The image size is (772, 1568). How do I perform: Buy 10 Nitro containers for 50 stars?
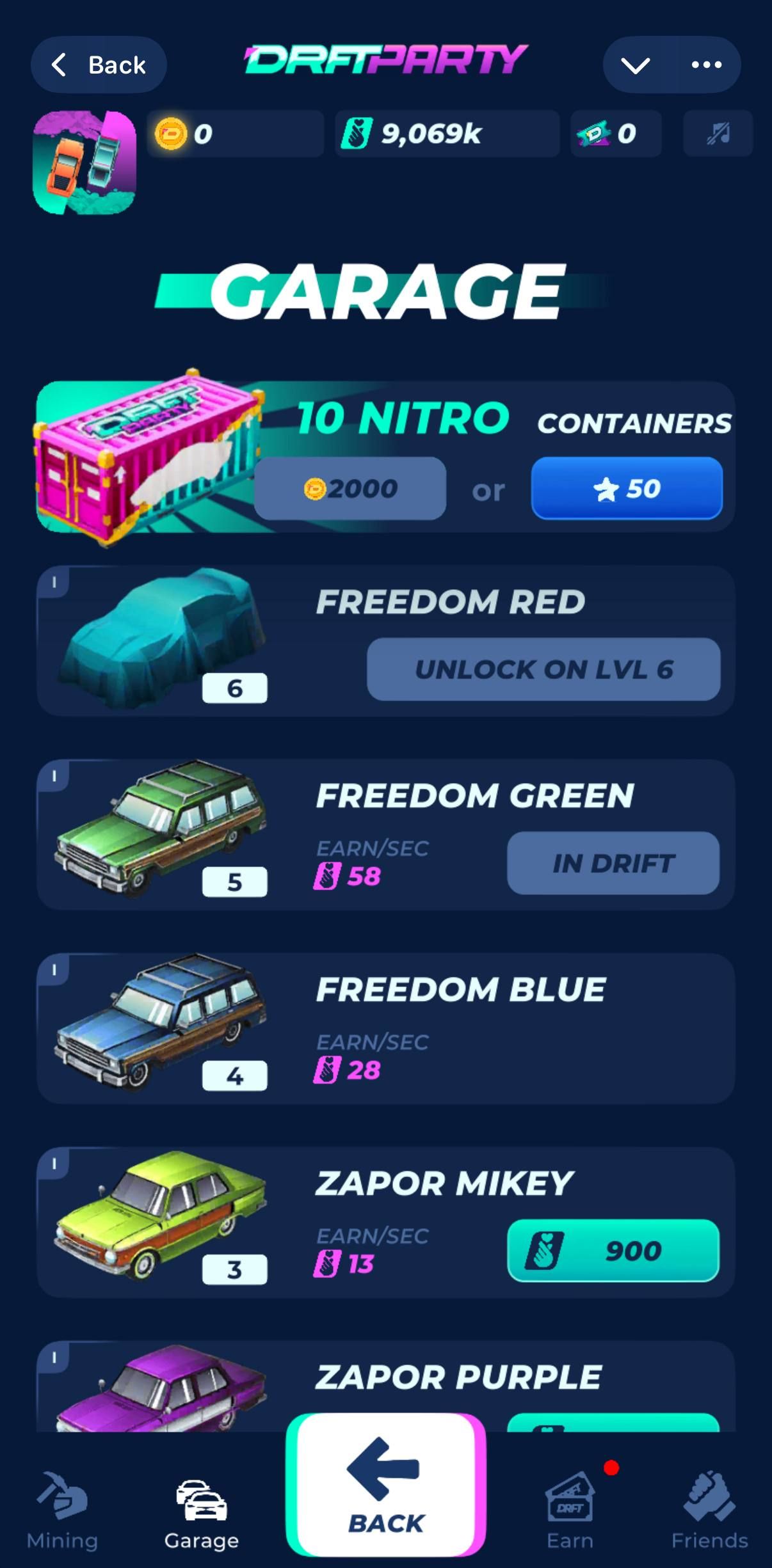point(626,489)
